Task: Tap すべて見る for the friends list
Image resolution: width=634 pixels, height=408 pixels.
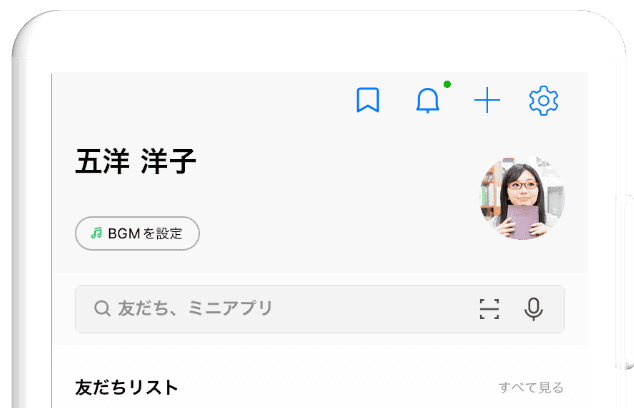Action: pyautogui.click(x=531, y=387)
